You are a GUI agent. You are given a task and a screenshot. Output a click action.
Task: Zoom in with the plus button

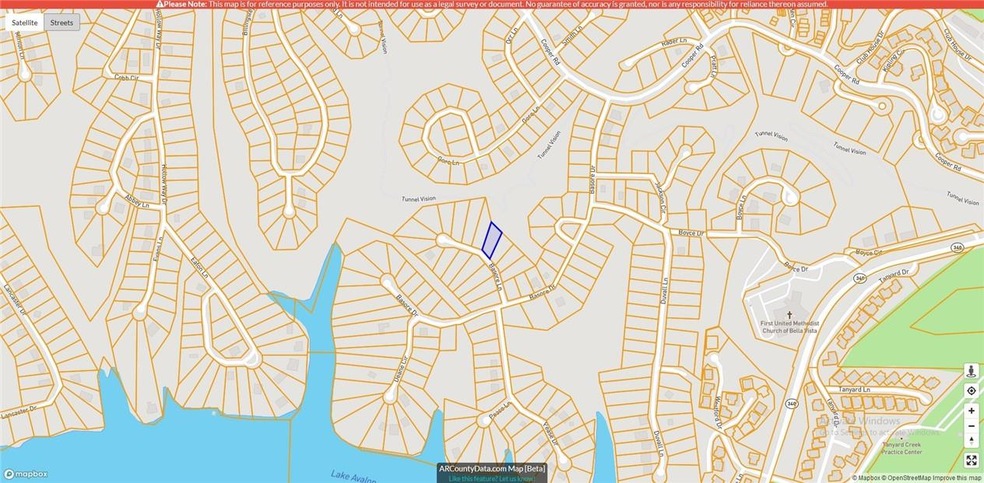point(972,411)
